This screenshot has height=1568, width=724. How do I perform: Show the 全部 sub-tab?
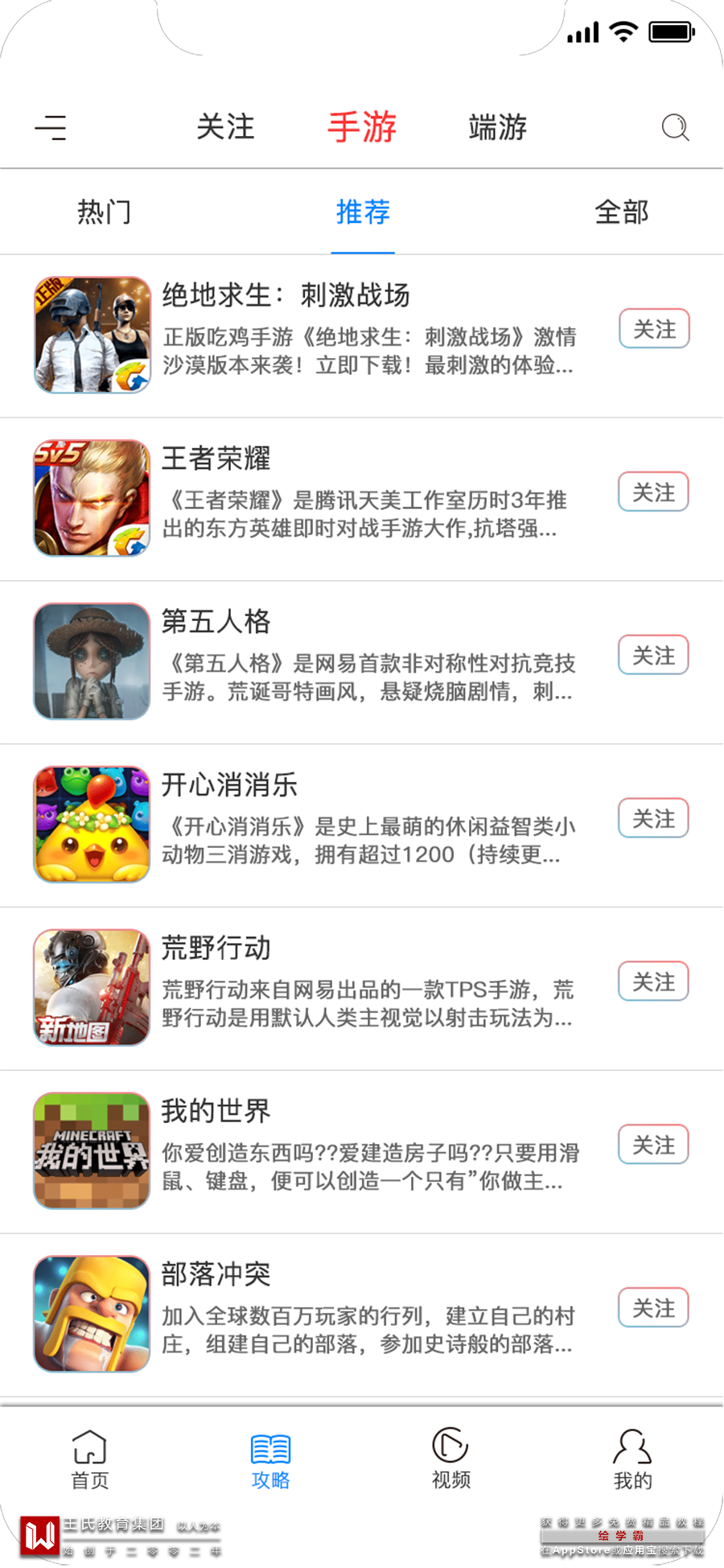pyautogui.click(x=621, y=212)
